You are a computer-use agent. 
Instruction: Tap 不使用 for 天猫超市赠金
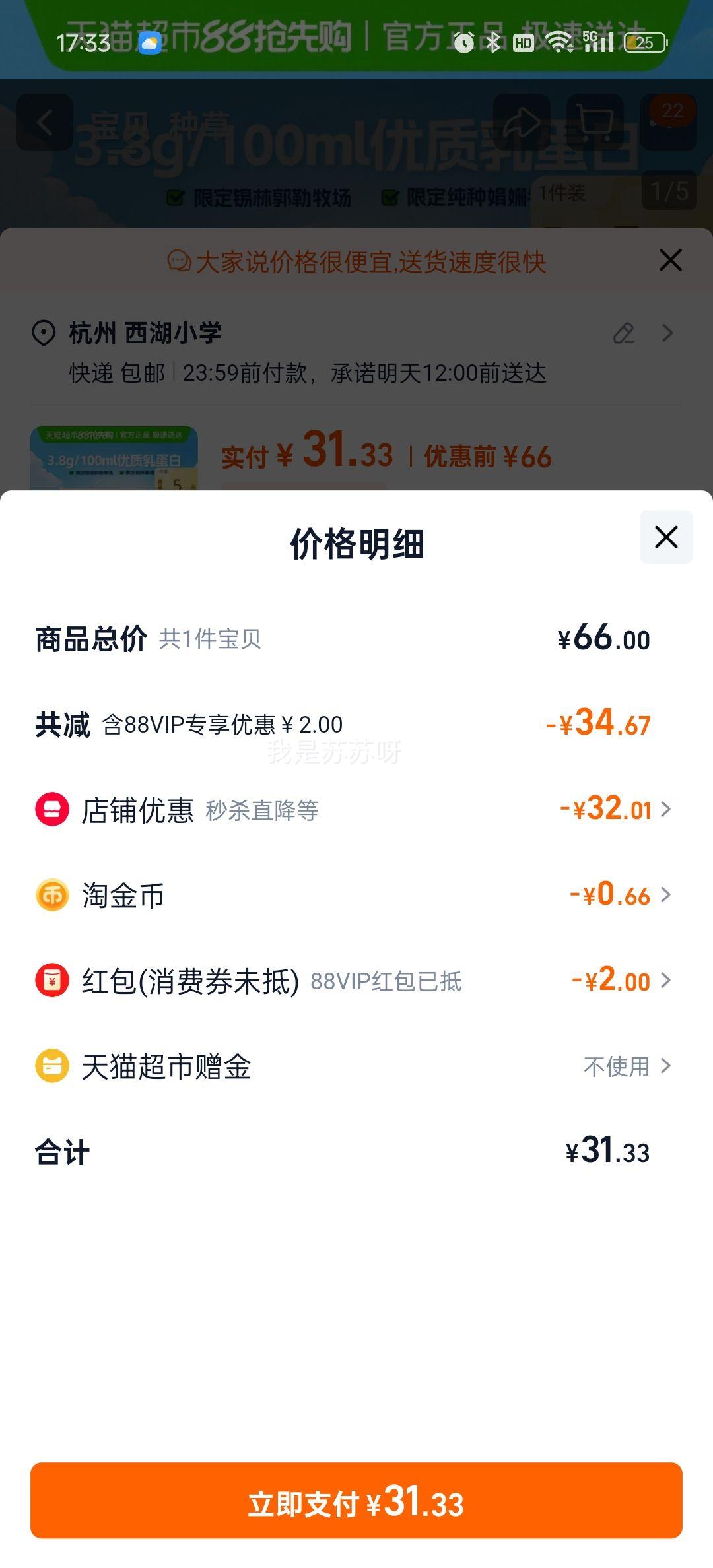coord(614,1066)
